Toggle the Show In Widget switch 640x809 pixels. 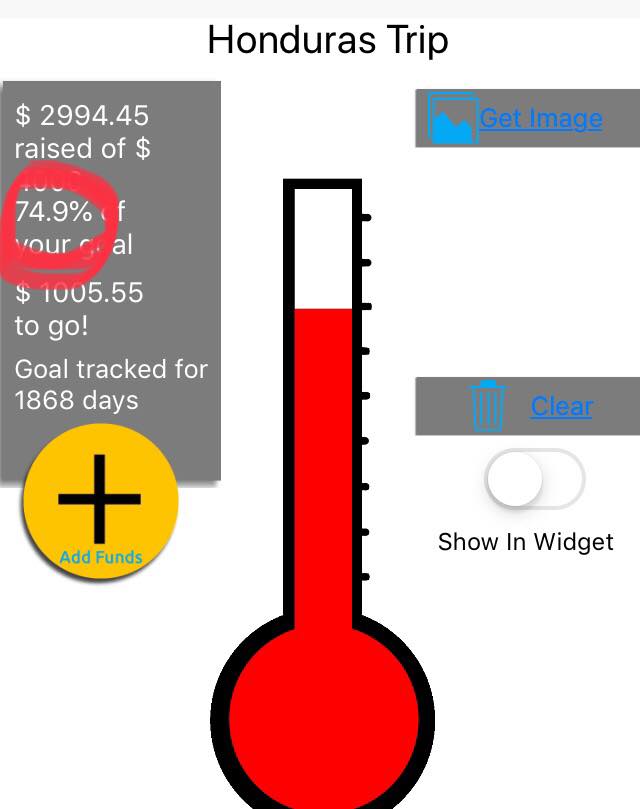(x=534, y=480)
